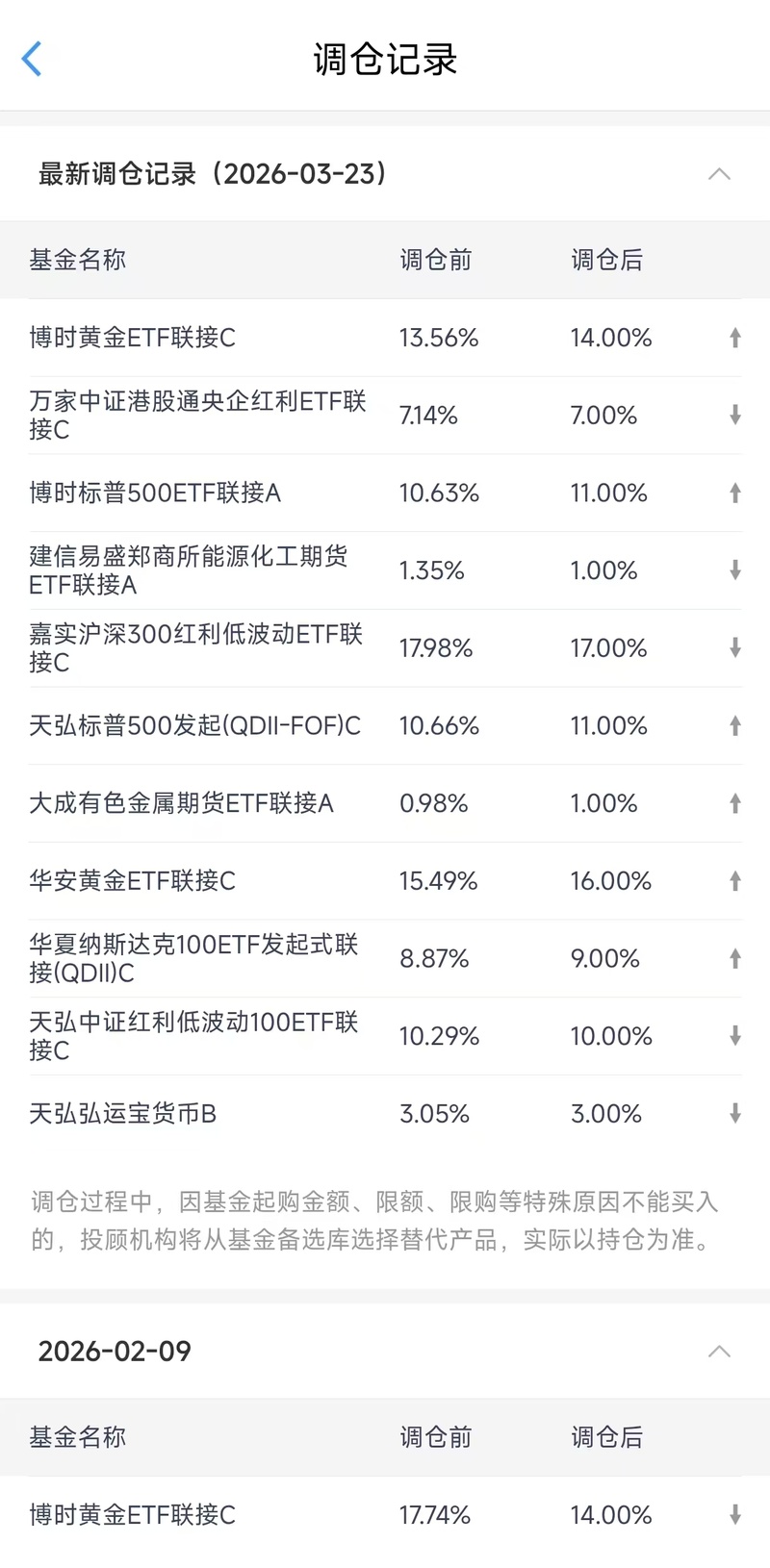Collapse the 2026-02-09 record section

718,1351
